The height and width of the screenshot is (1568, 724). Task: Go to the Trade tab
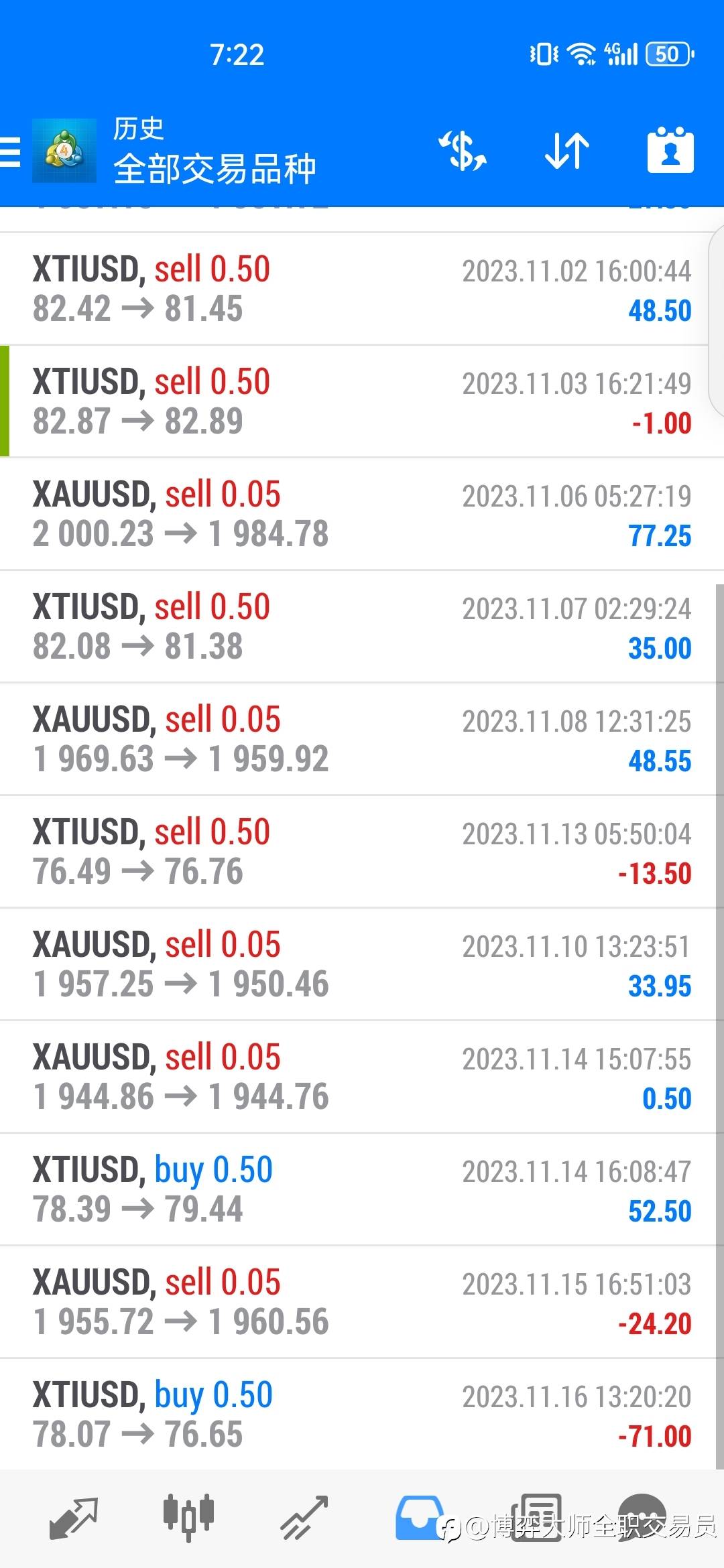[304, 1518]
